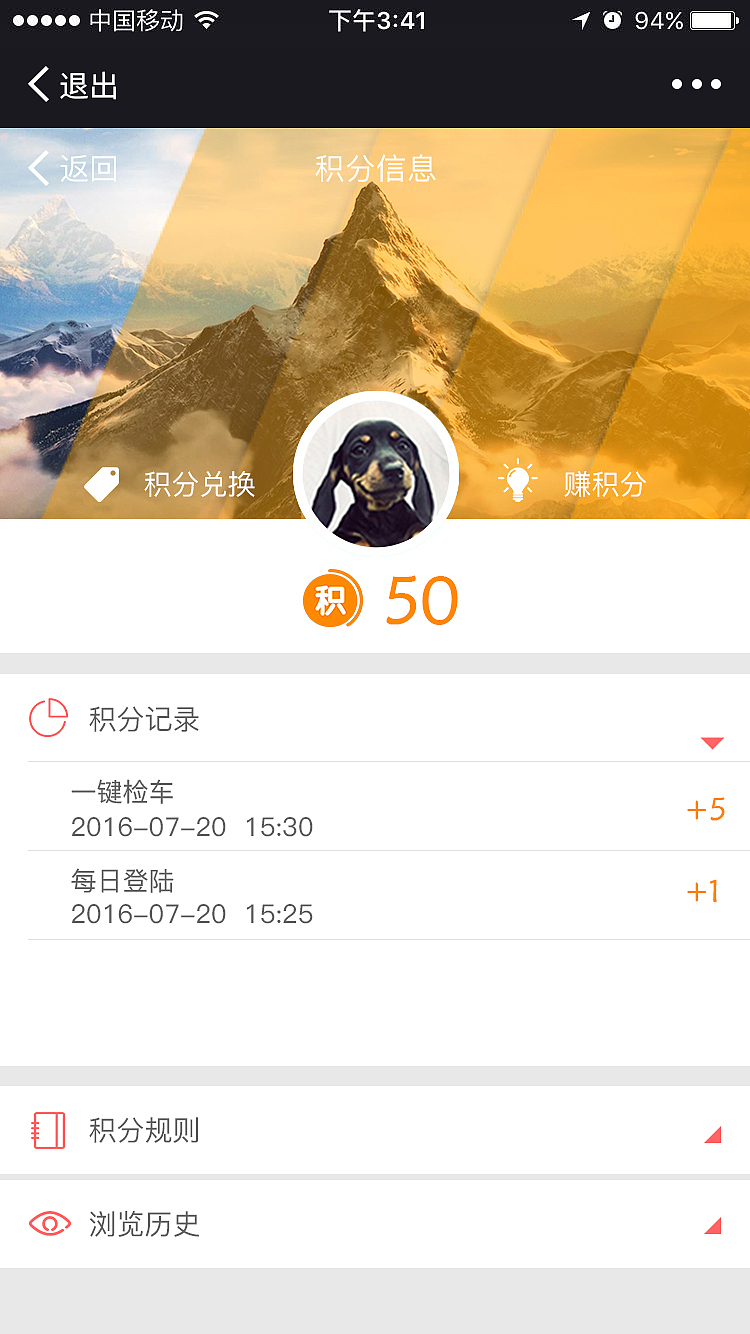Open the clock icon next to 积分记录
750x1334 pixels.
pos(47,717)
